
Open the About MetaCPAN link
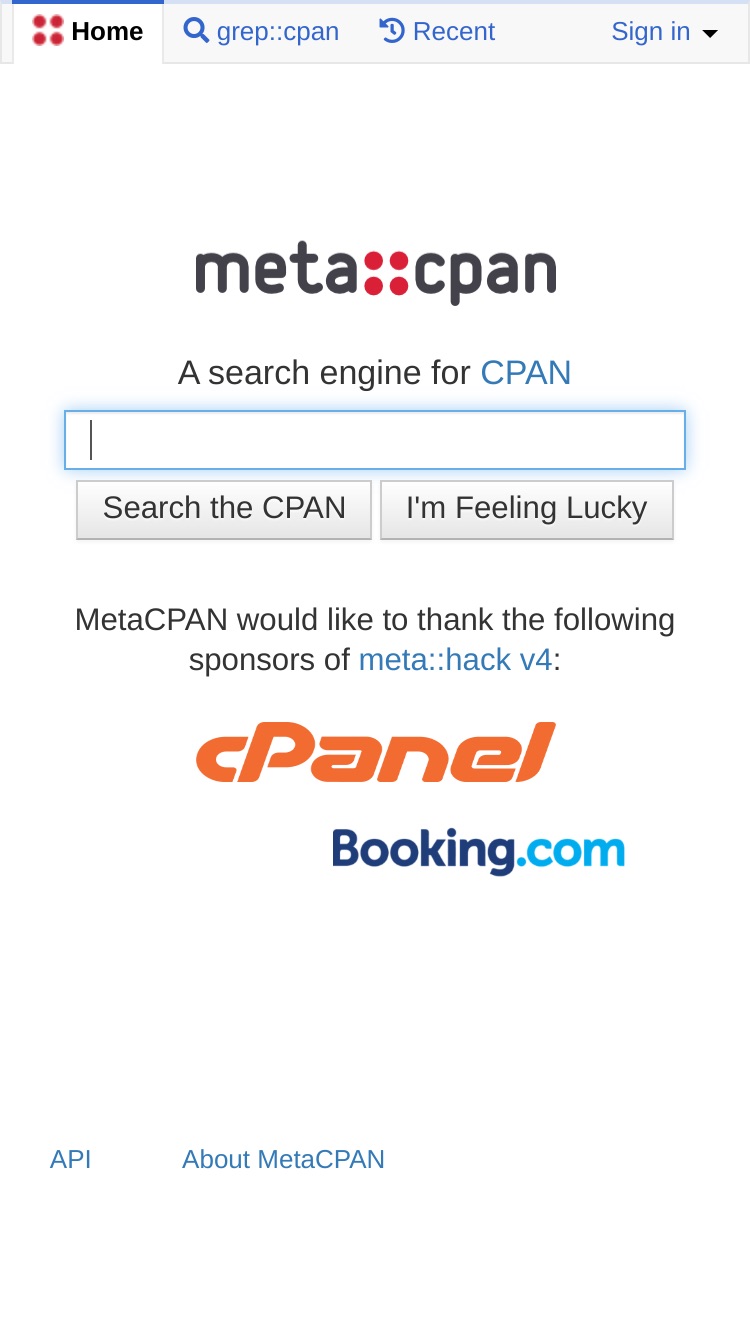coord(283,1159)
